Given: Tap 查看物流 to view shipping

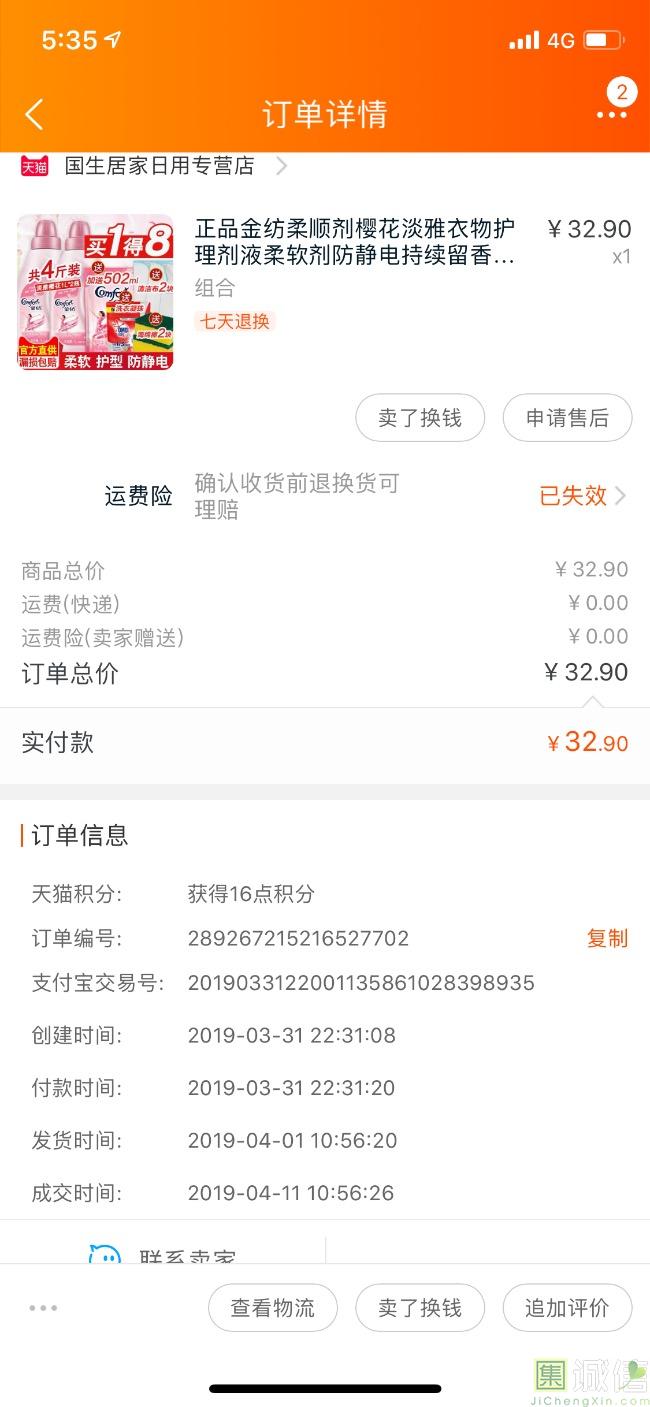Looking at the screenshot, I should [272, 1308].
